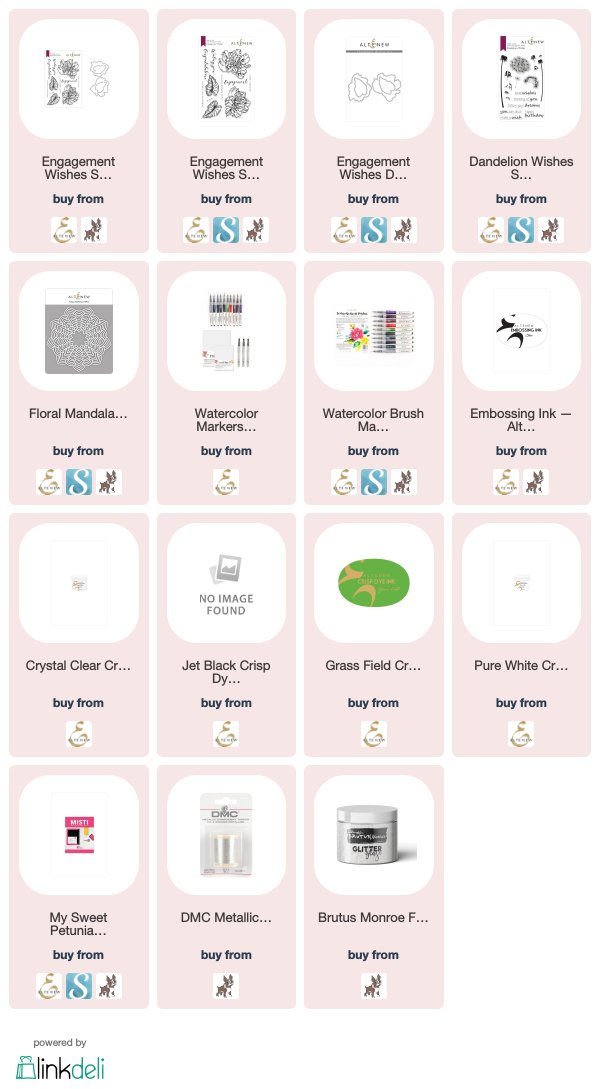Buy My Sweet Petunia from blue S shop
The image size is (600, 1089).
coord(78,986)
